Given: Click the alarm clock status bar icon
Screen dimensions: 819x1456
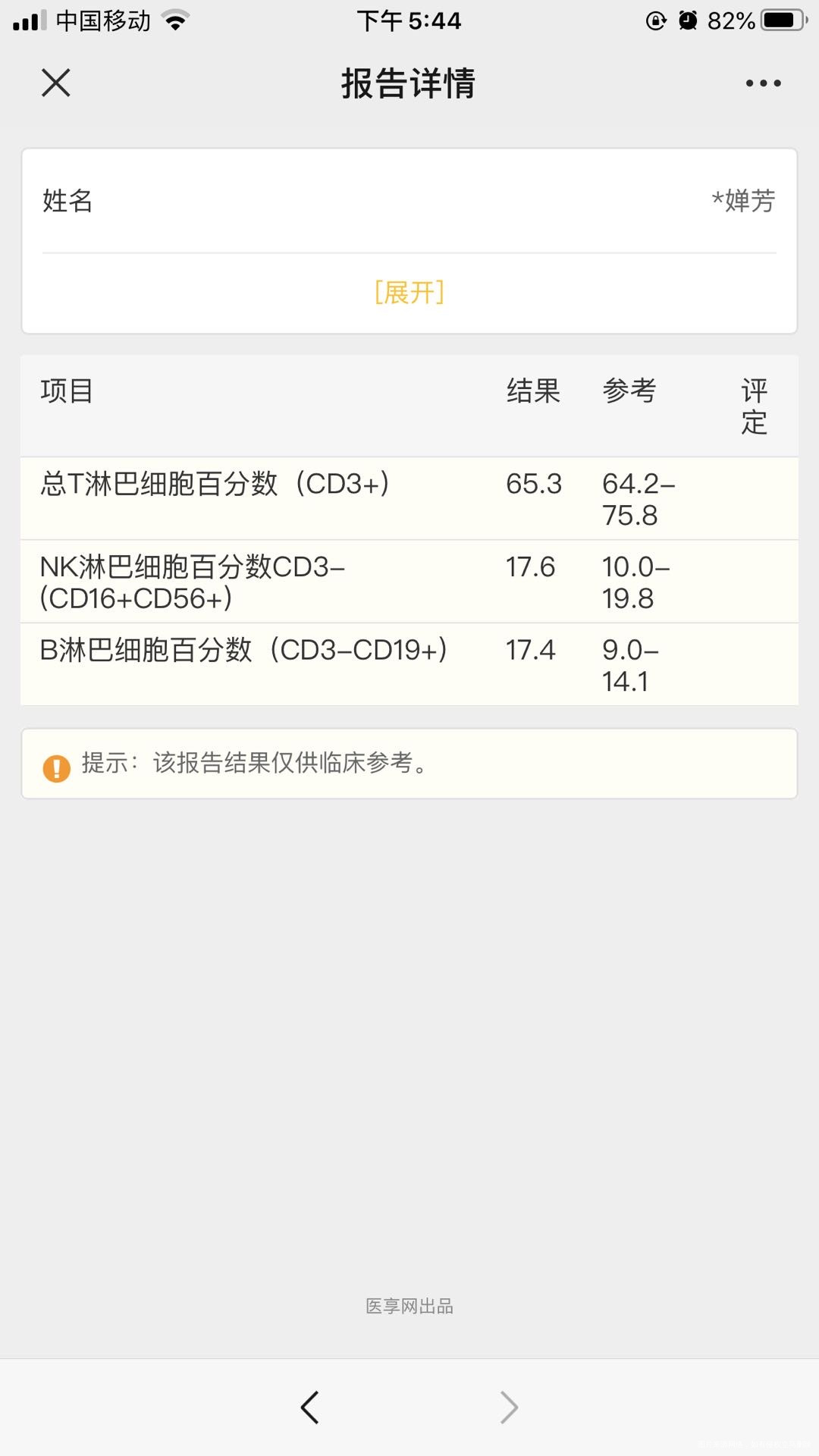Looking at the screenshot, I should (689, 20).
